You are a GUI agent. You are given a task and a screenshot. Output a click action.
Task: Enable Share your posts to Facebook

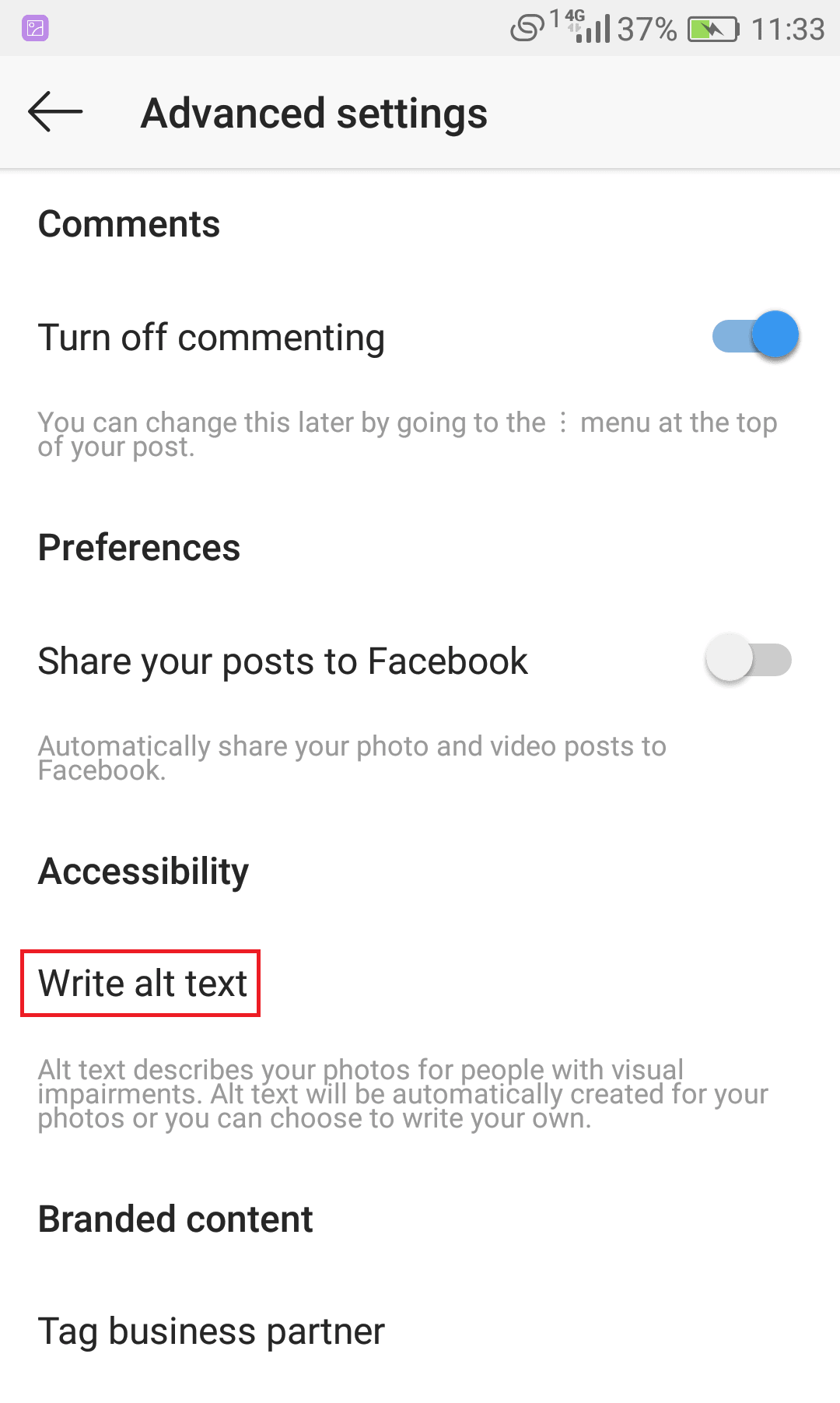click(x=748, y=659)
